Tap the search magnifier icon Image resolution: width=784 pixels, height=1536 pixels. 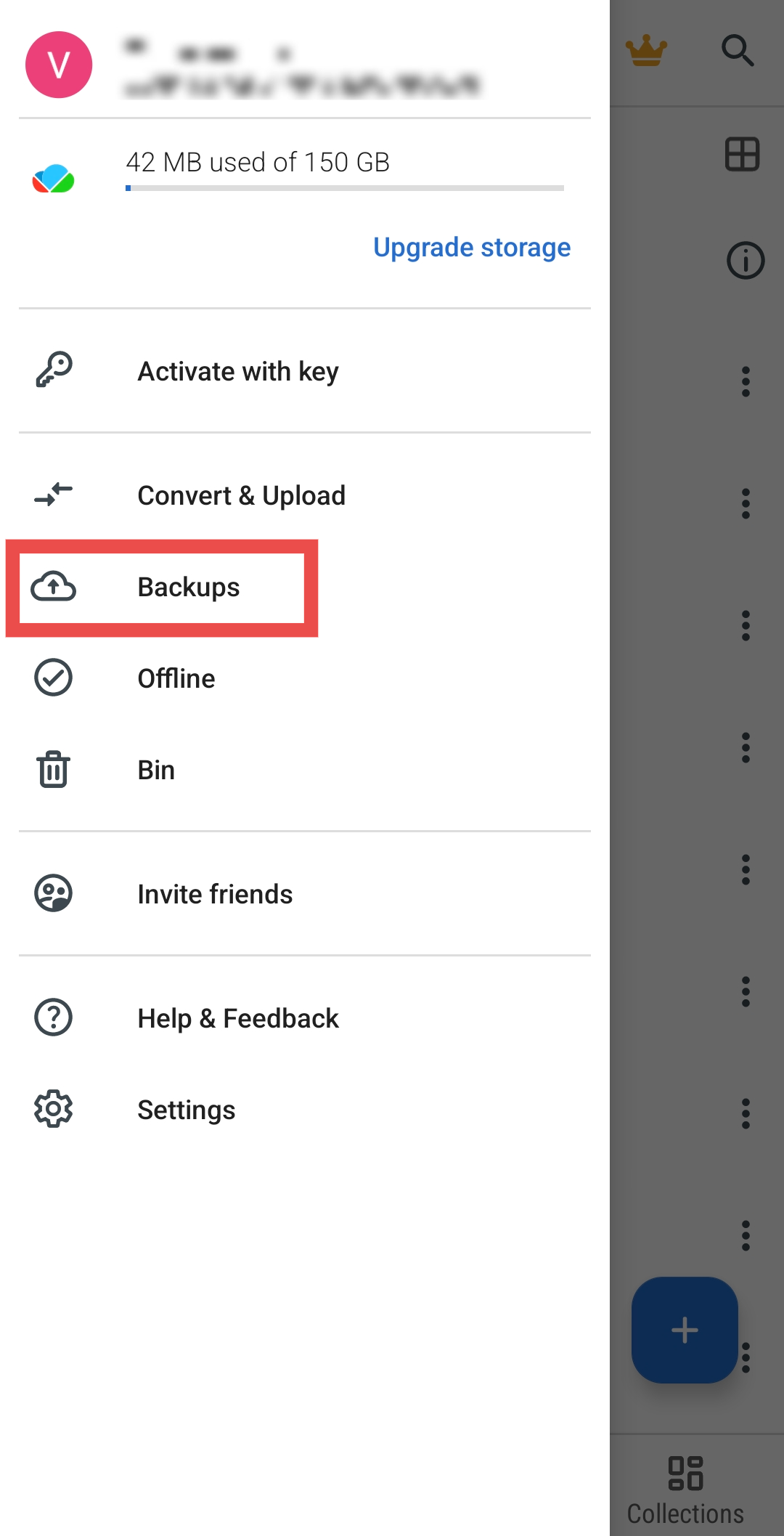point(738,51)
